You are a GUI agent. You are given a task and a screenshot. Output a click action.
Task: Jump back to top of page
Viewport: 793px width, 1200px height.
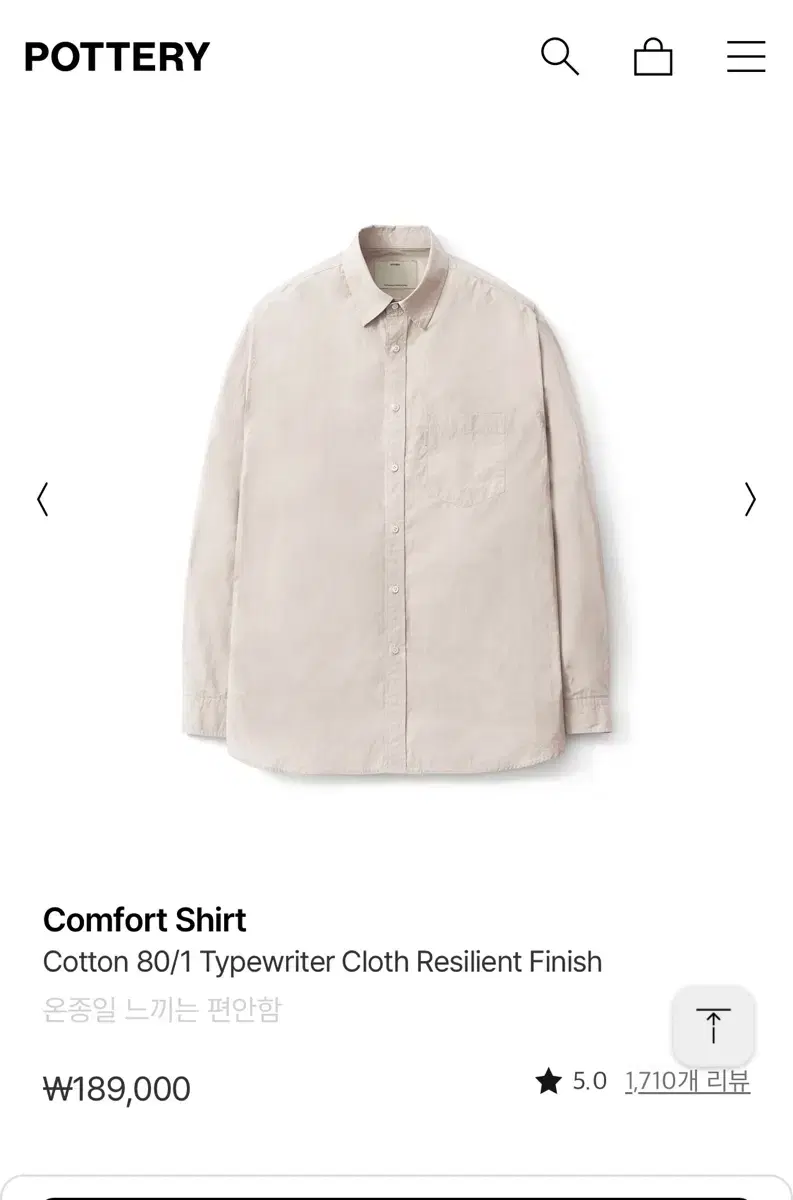(x=713, y=1027)
